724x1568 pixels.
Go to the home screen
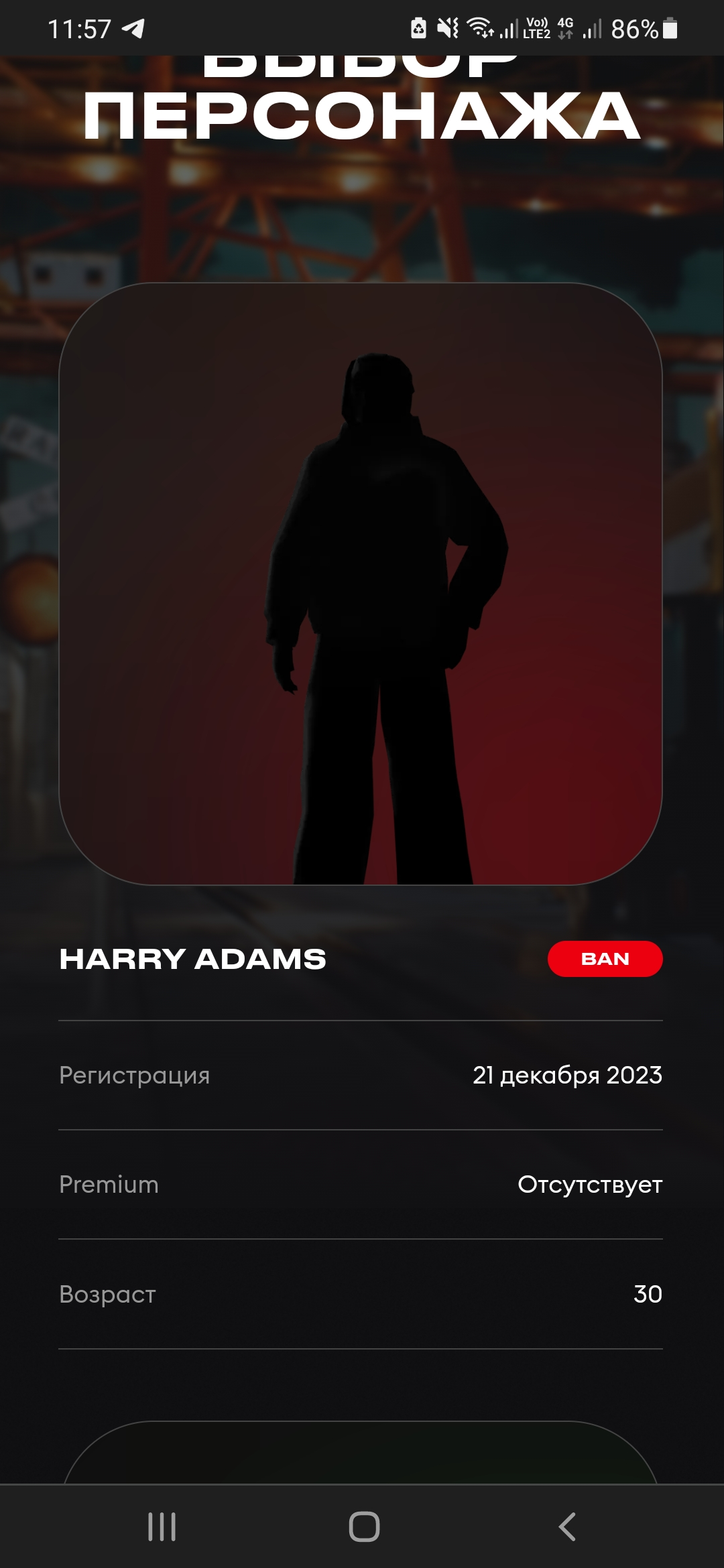364,1527
